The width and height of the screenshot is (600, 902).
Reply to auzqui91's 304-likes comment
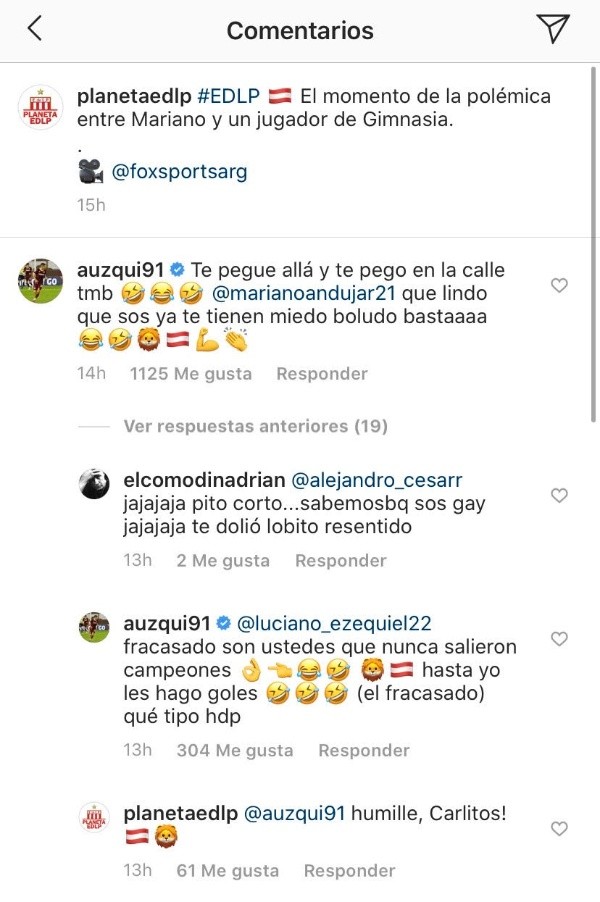click(364, 750)
